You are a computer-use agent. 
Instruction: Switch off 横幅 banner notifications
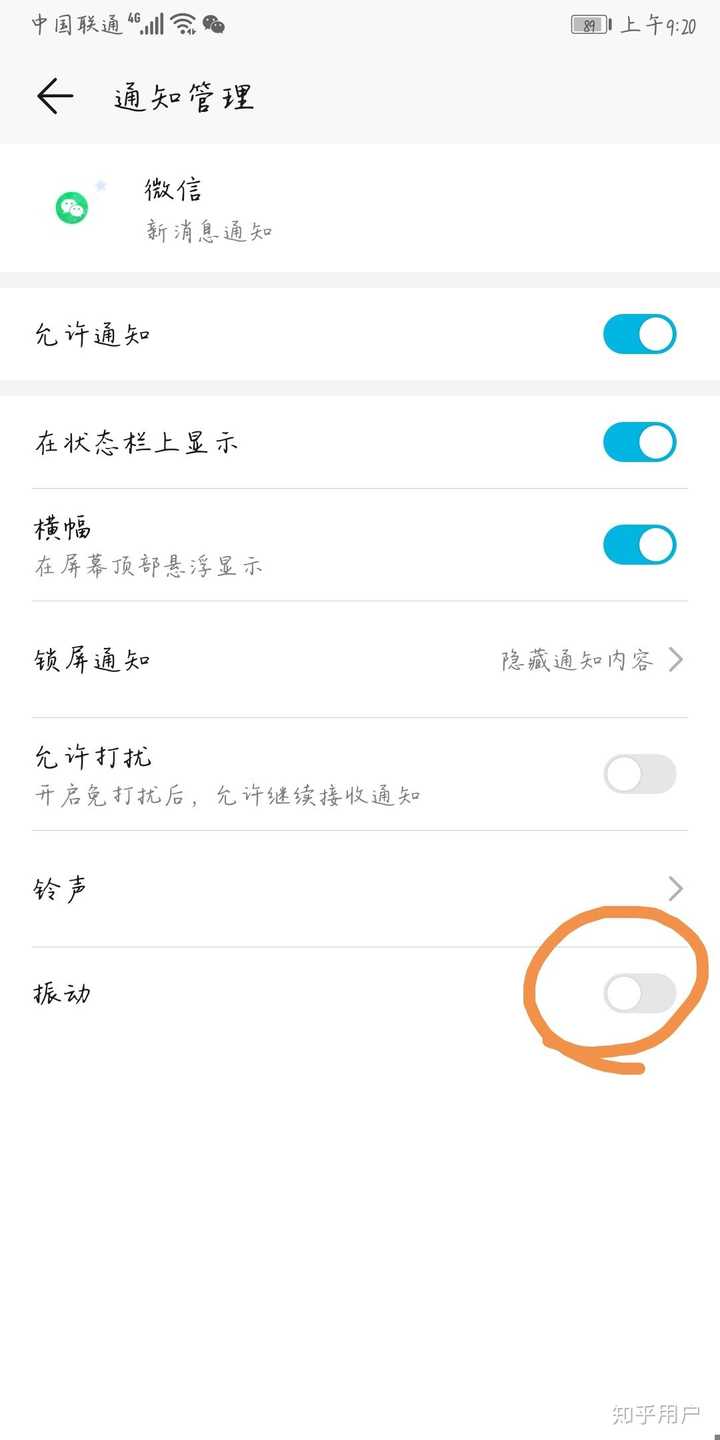639,545
